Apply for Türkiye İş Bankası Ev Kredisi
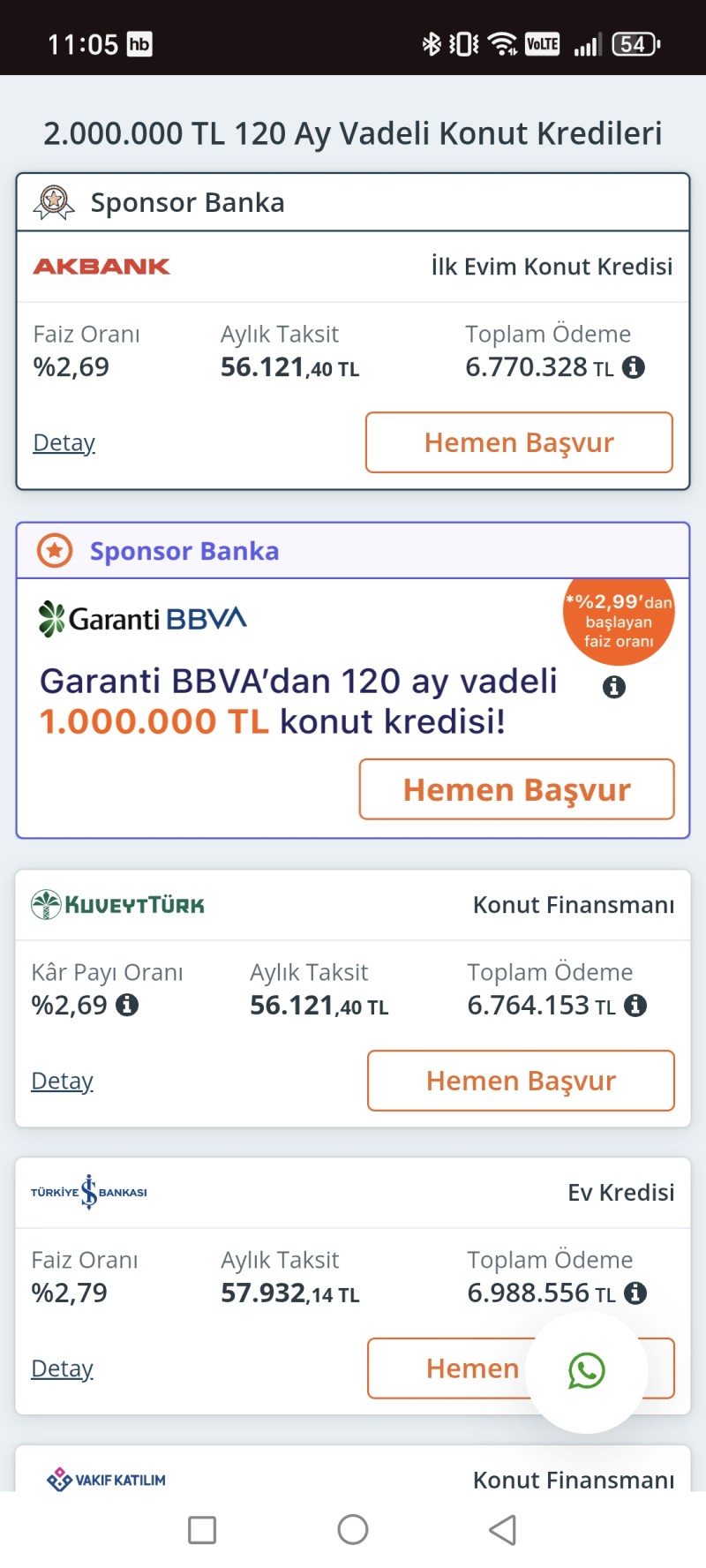This screenshot has height=1568, width=706. 450,1368
